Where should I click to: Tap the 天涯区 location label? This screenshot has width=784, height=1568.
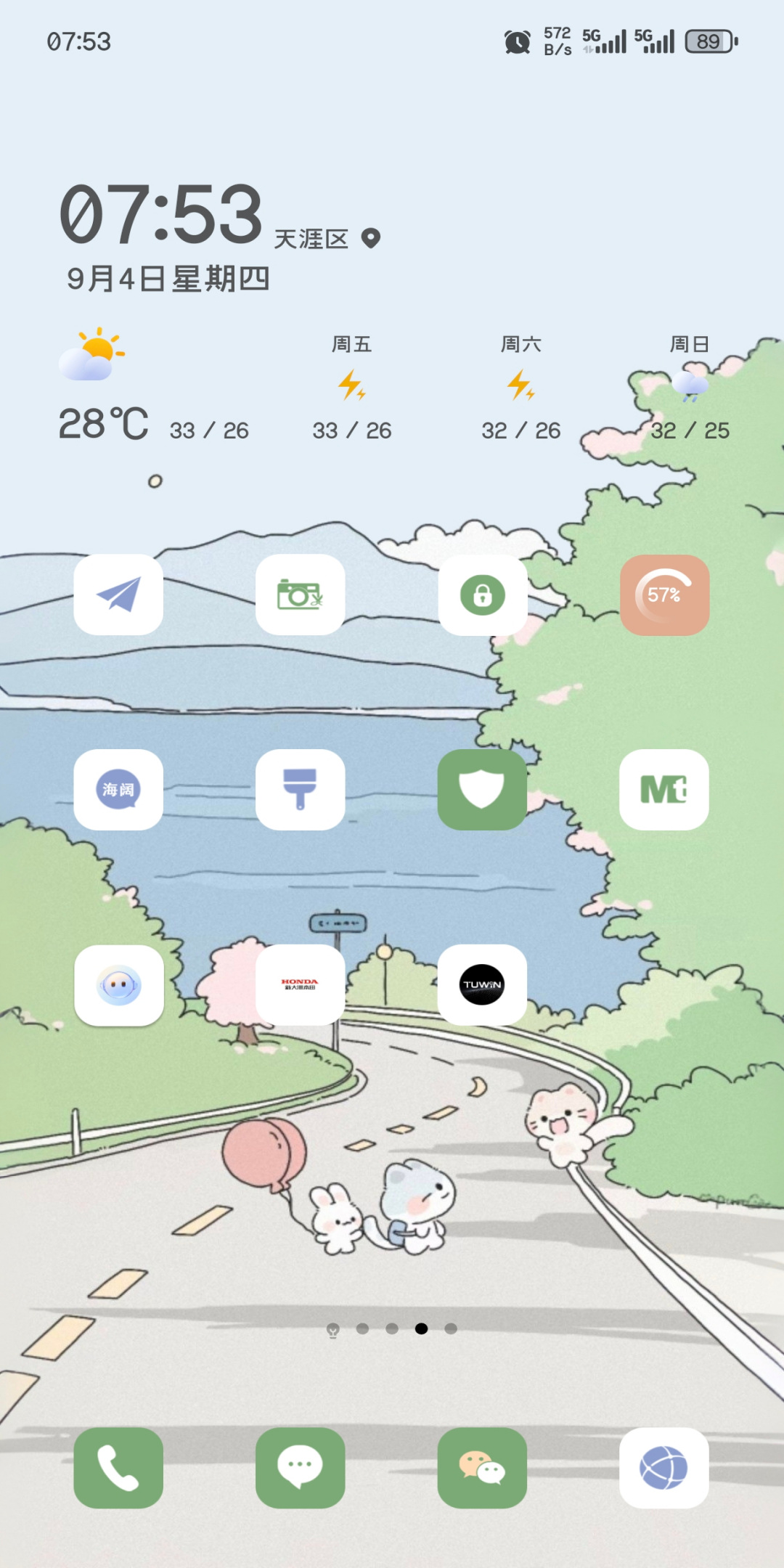[312, 239]
